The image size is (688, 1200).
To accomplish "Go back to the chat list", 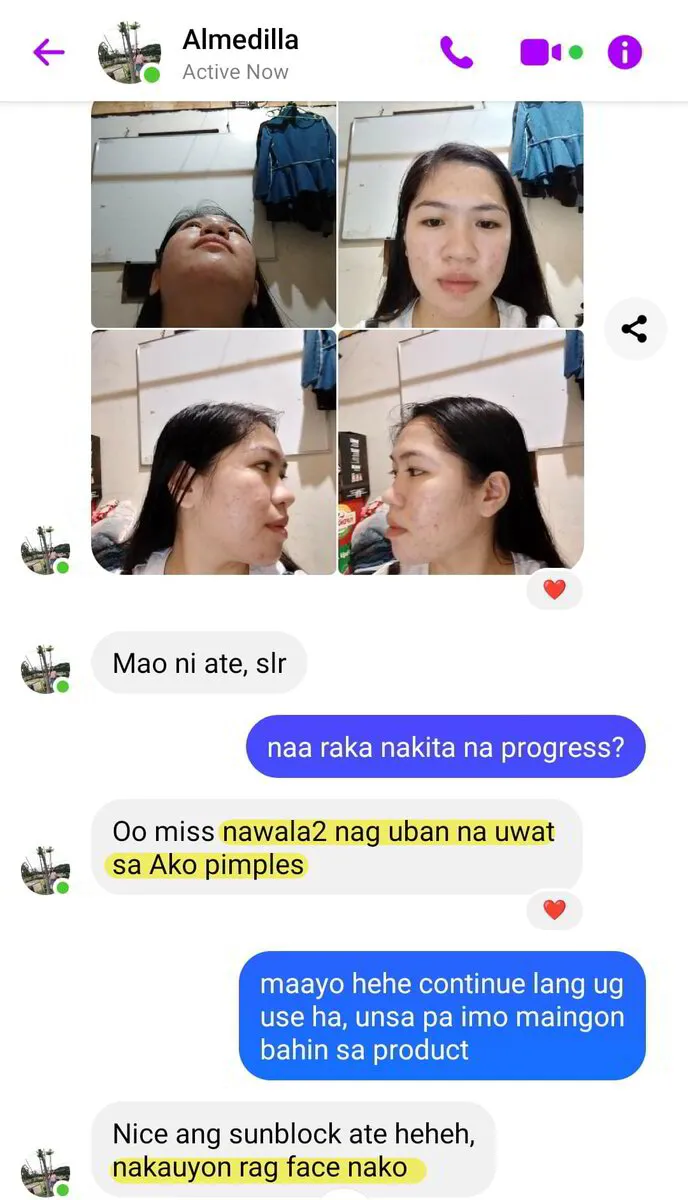I will 48,52.
